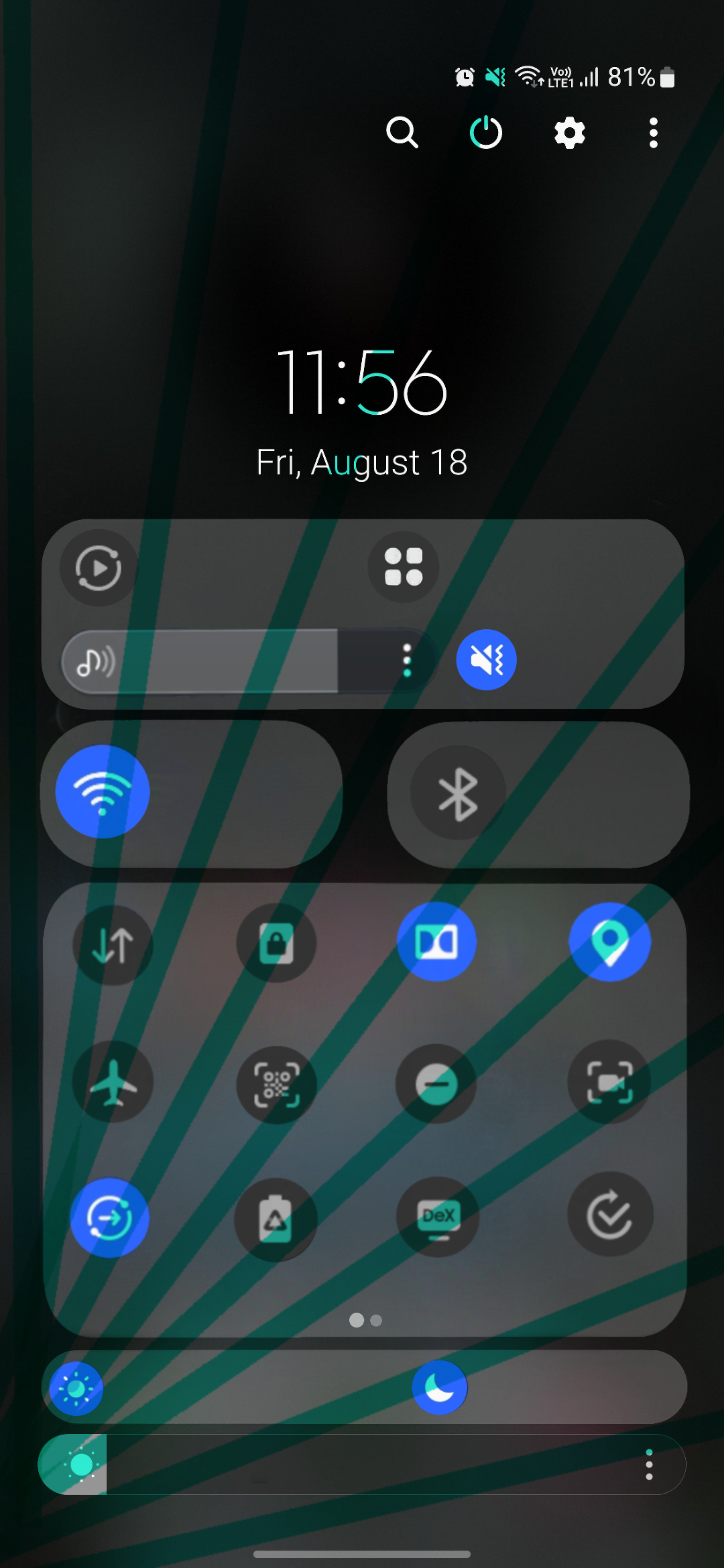This screenshot has height=1568, width=724.
Task: Open device settings via the gear icon
Action: 569,132
